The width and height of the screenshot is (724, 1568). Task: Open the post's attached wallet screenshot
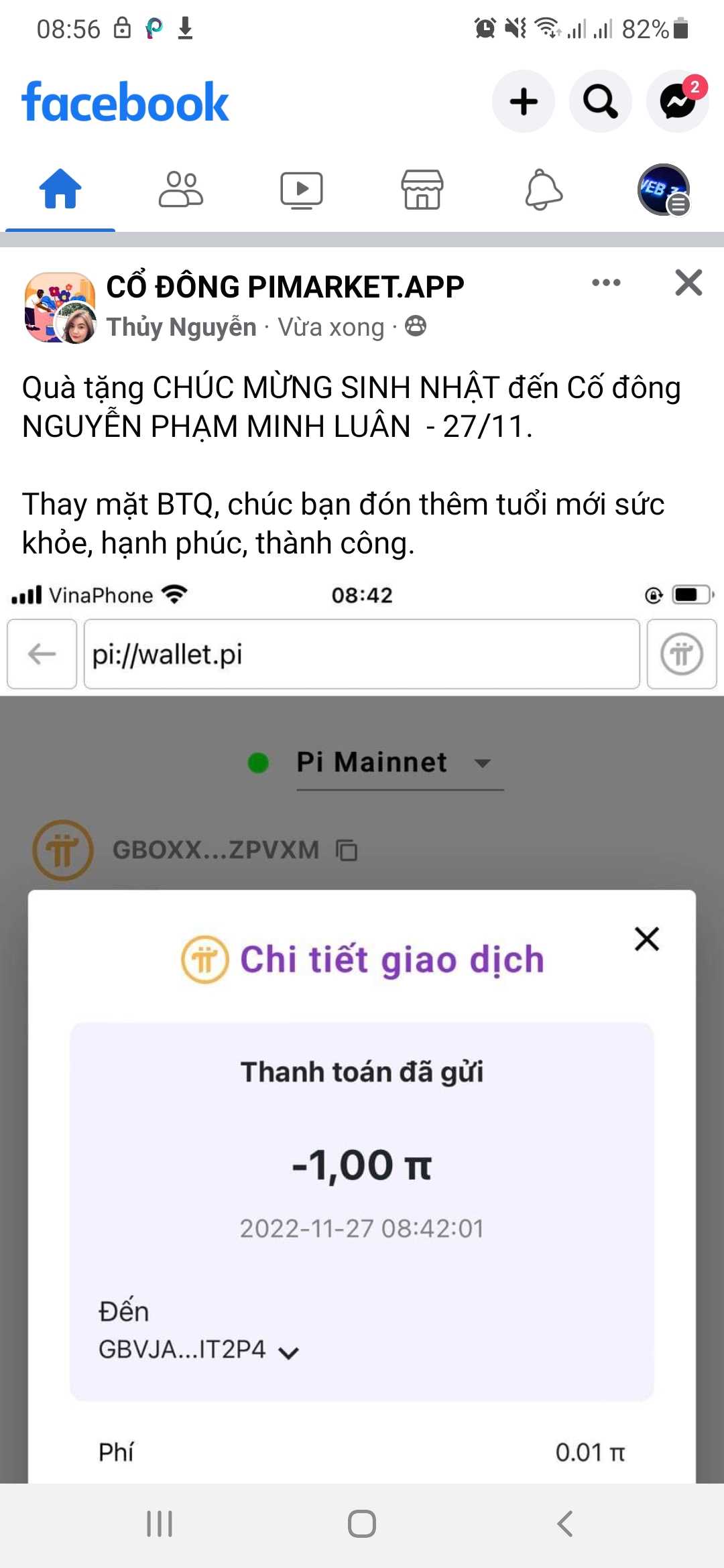(x=362, y=1005)
